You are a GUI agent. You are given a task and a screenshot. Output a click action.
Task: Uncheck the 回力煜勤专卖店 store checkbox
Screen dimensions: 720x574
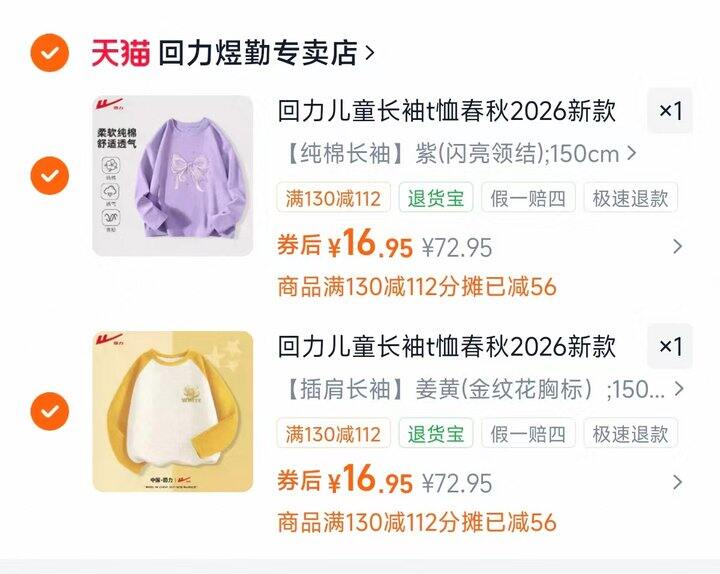click(49, 52)
